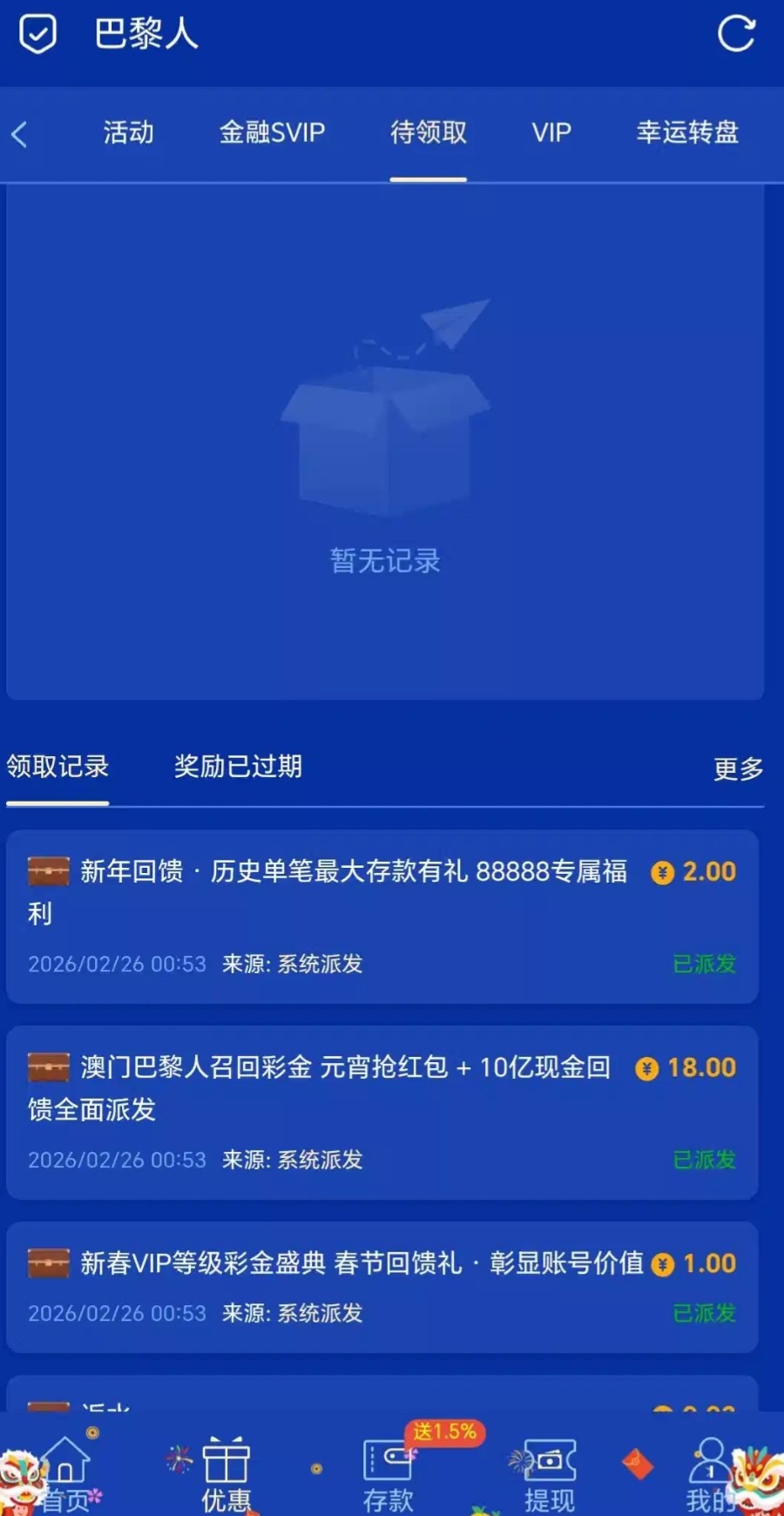Image resolution: width=784 pixels, height=1516 pixels.
Task: Open 提现 withdrawal tab
Action: (x=549, y=1472)
